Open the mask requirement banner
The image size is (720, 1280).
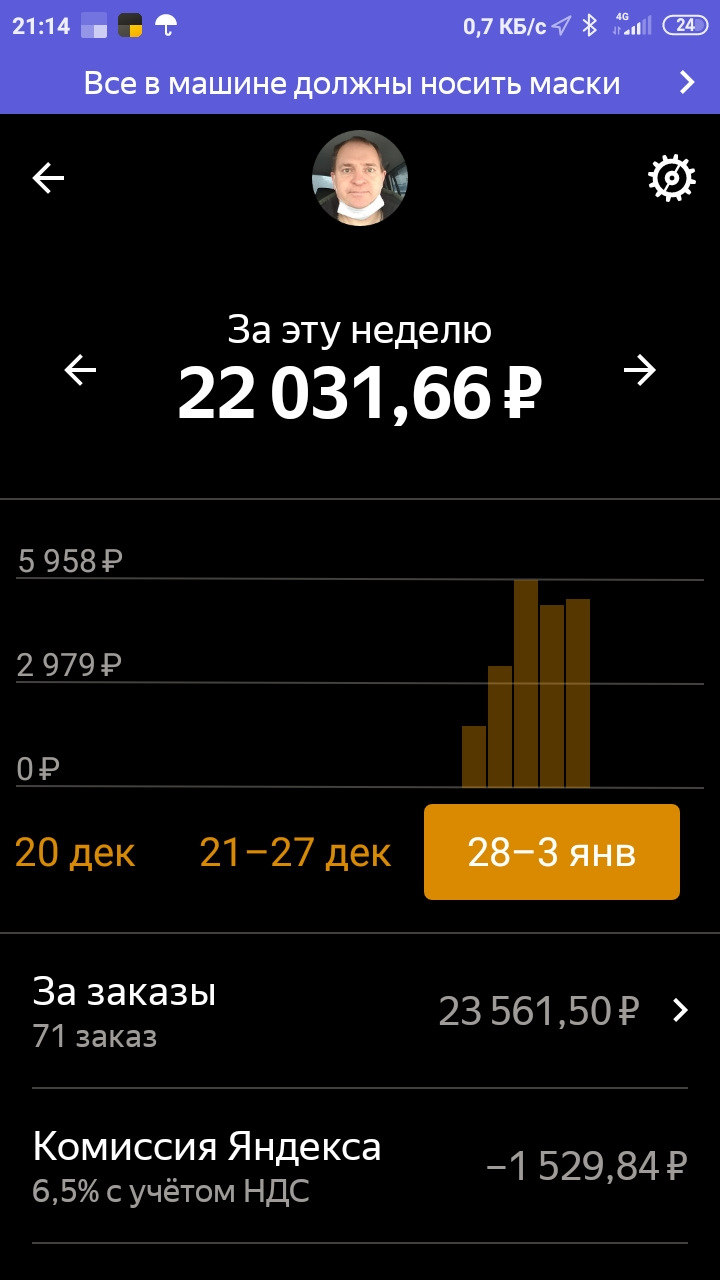click(x=360, y=83)
